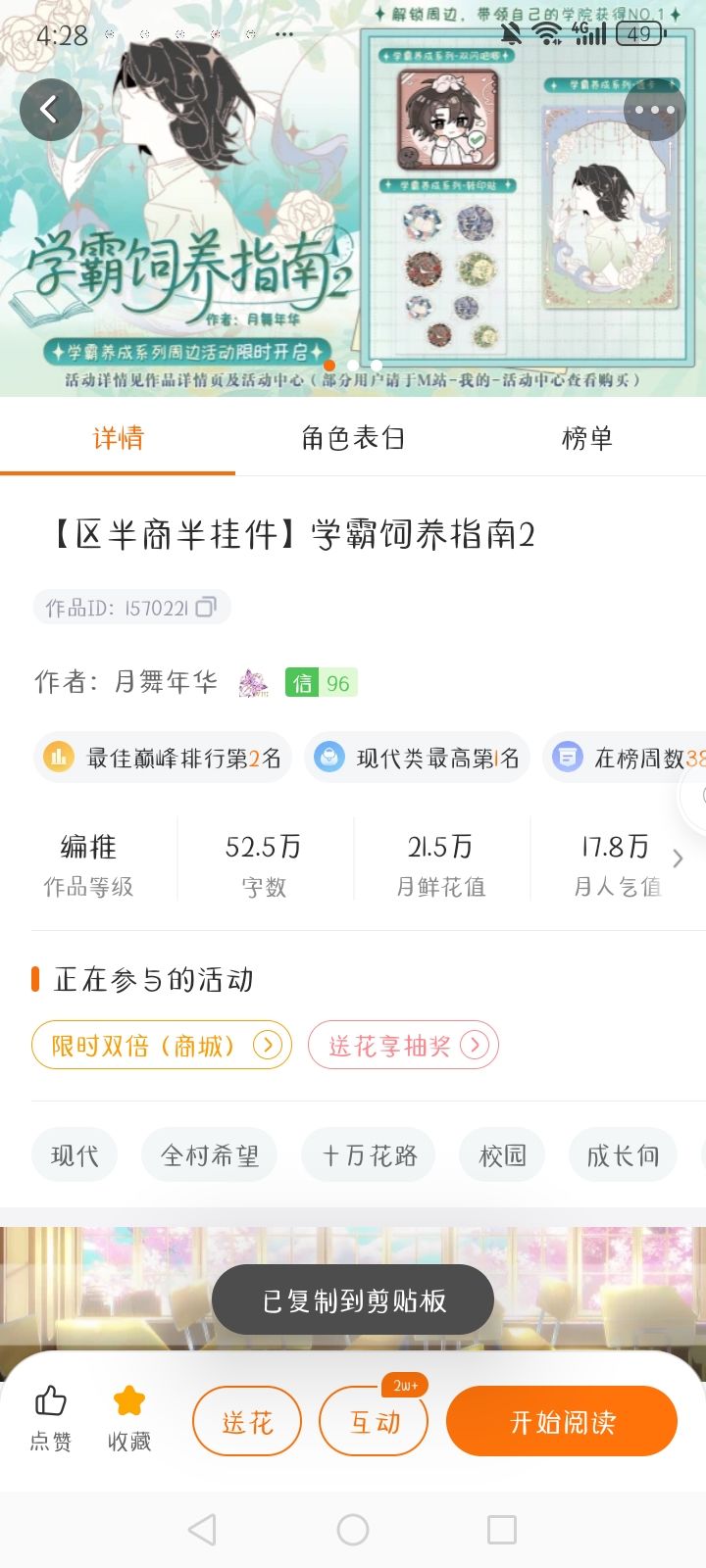Tap the 送花 button
The image size is (706, 1568).
(247, 1422)
